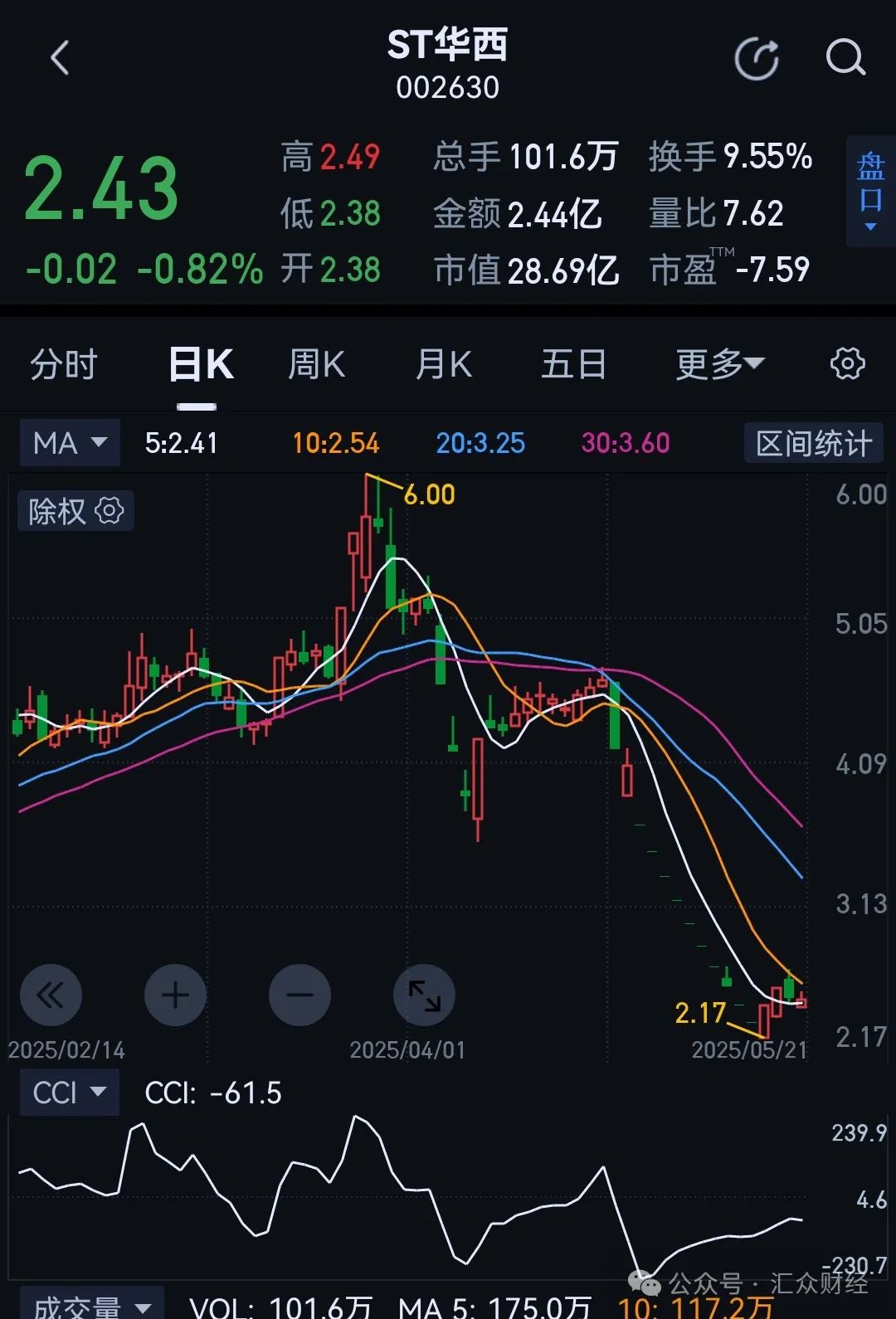Go back with the left arrow
The image size is (896, 1319).
click(x=58, y=58)
